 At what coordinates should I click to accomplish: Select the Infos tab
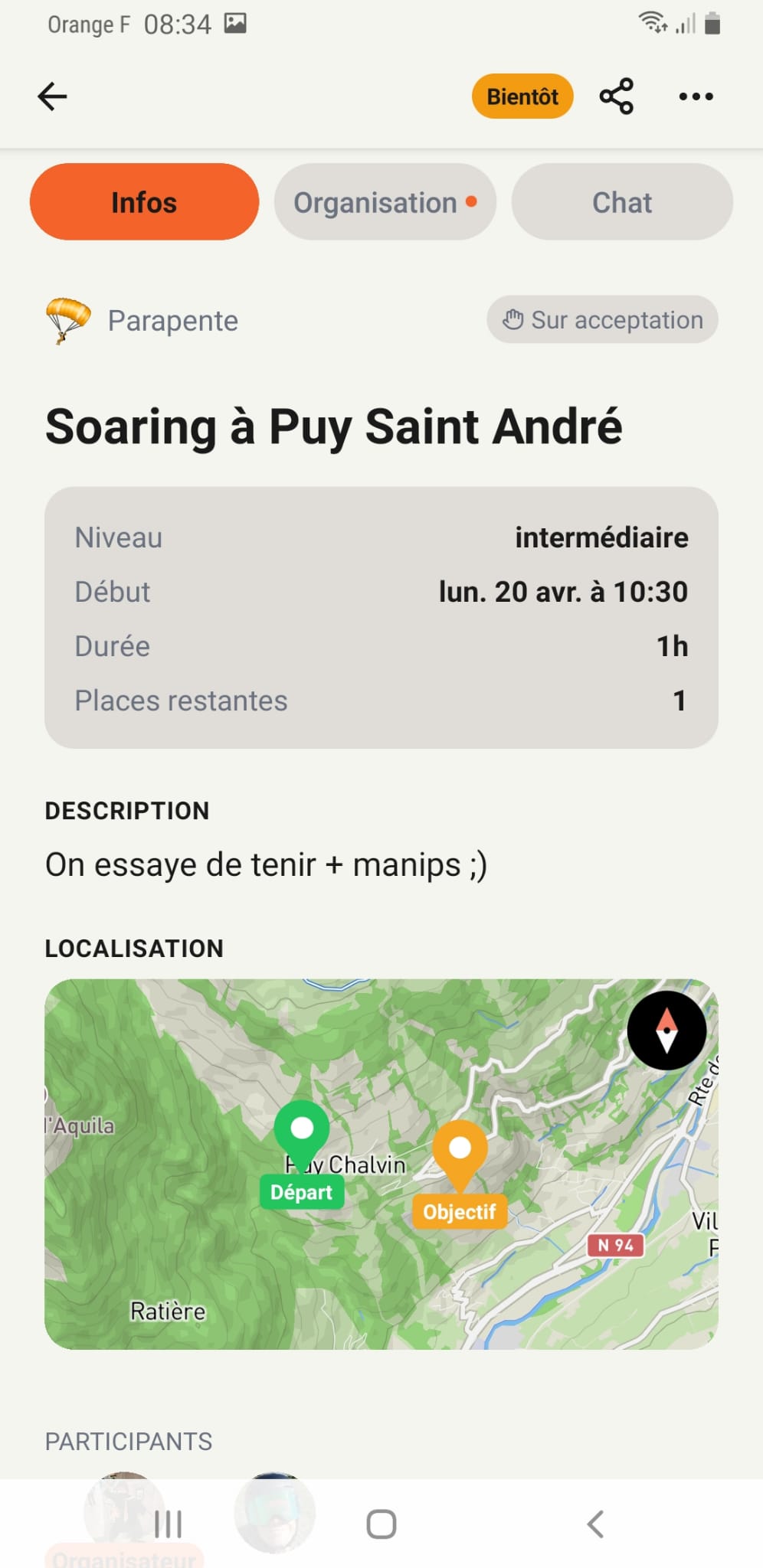144,202
